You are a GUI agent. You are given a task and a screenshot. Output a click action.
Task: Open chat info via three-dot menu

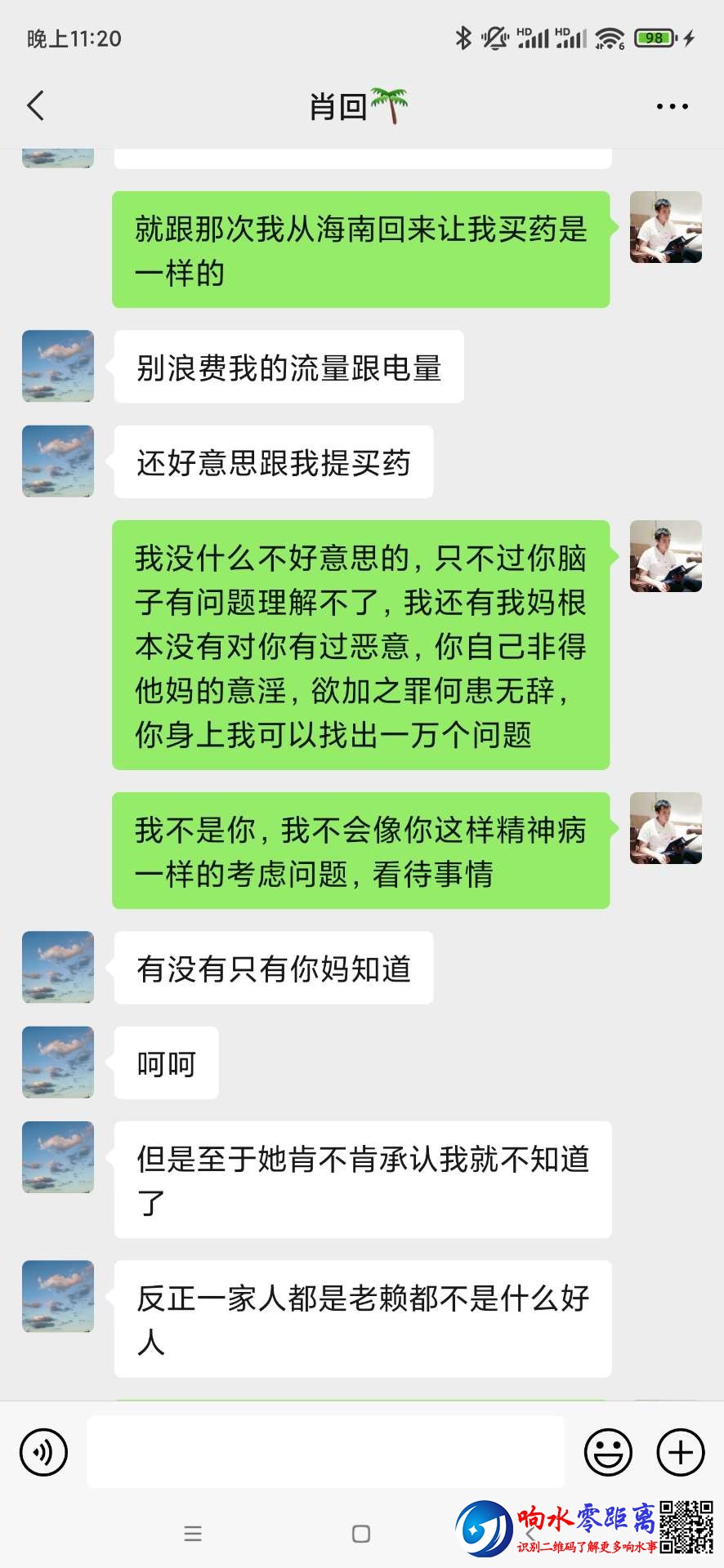pos(672,106)
